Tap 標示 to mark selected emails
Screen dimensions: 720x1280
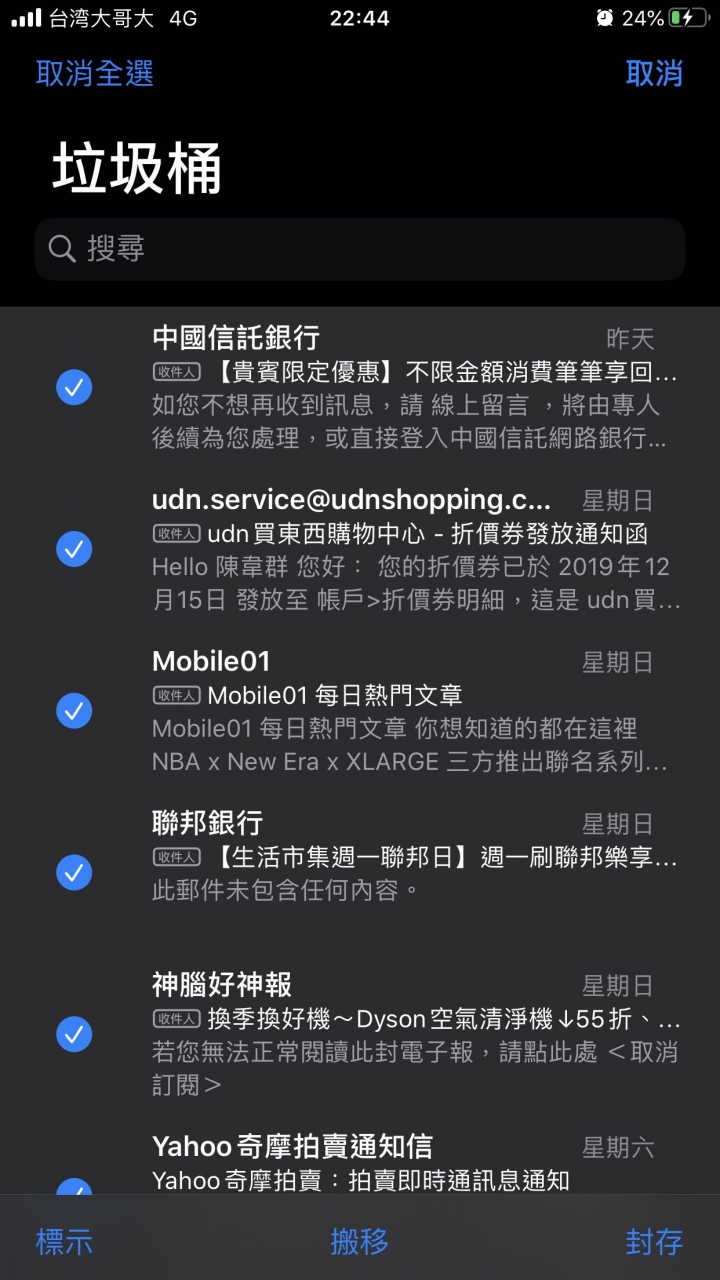(x=65, y=1242)
